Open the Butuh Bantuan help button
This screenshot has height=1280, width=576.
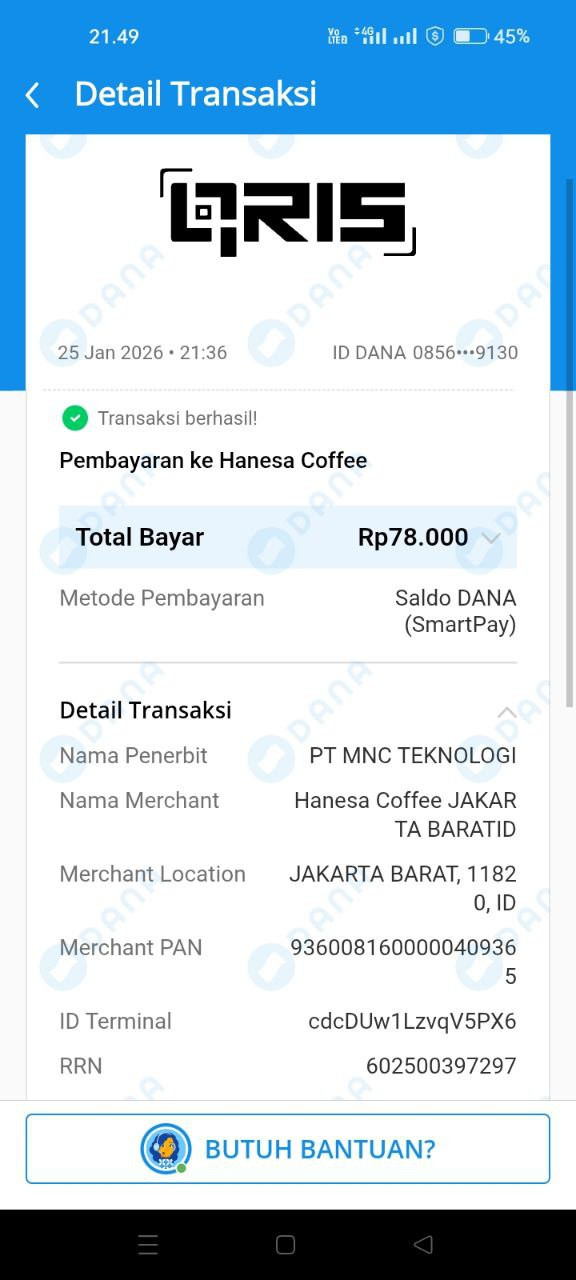point(288,1149)
